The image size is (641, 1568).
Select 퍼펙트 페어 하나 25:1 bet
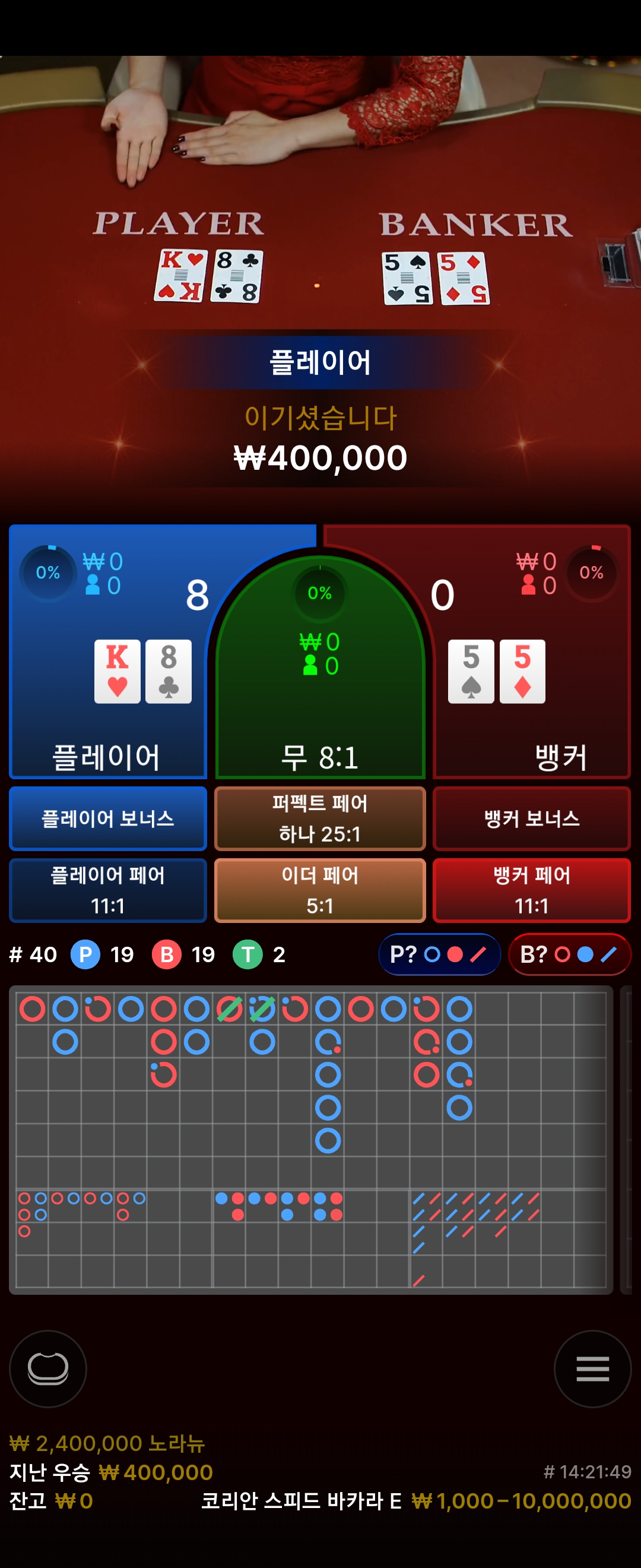[320, 818]
